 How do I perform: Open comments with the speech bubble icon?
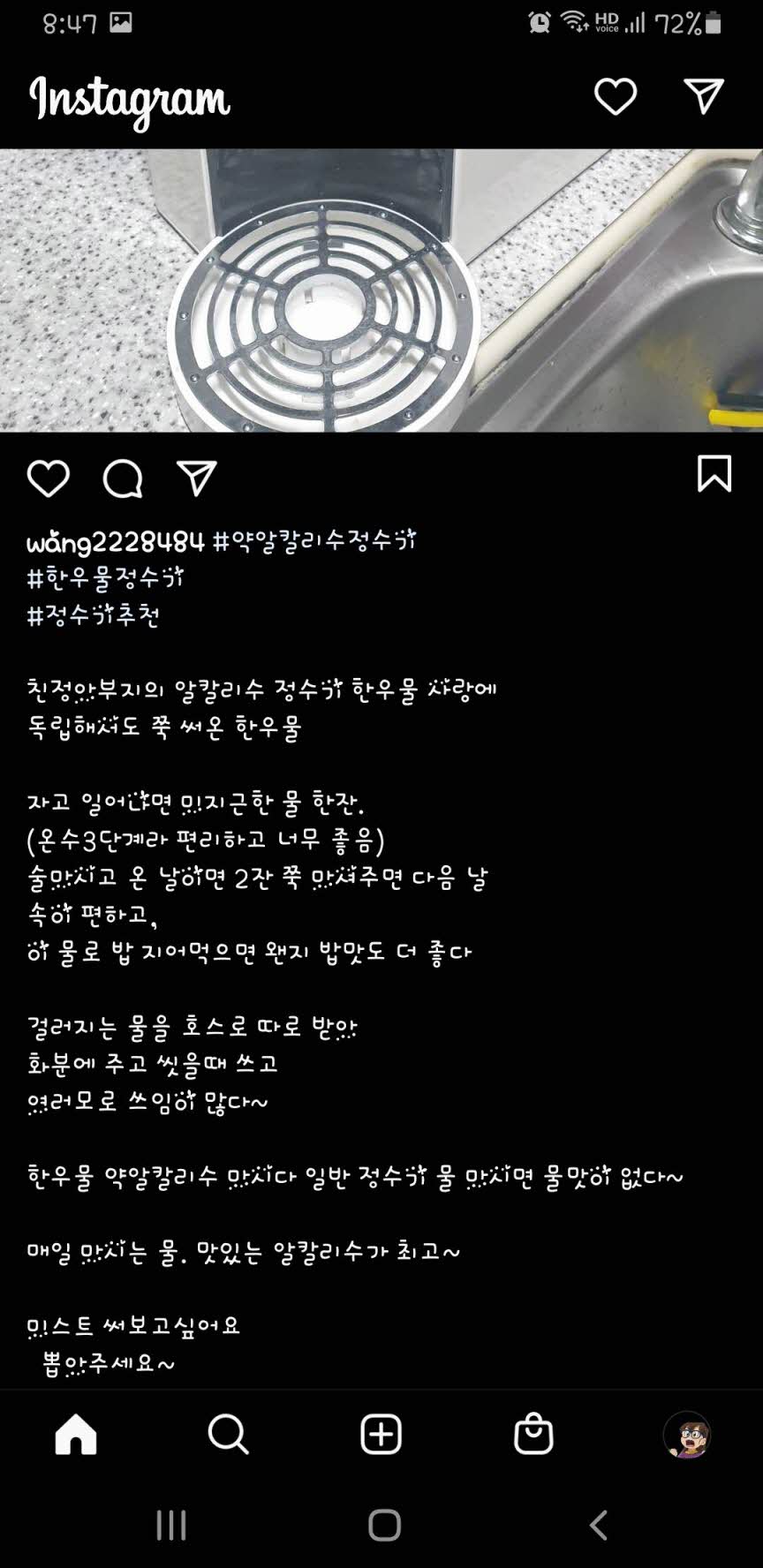click(x=124, y=477)
